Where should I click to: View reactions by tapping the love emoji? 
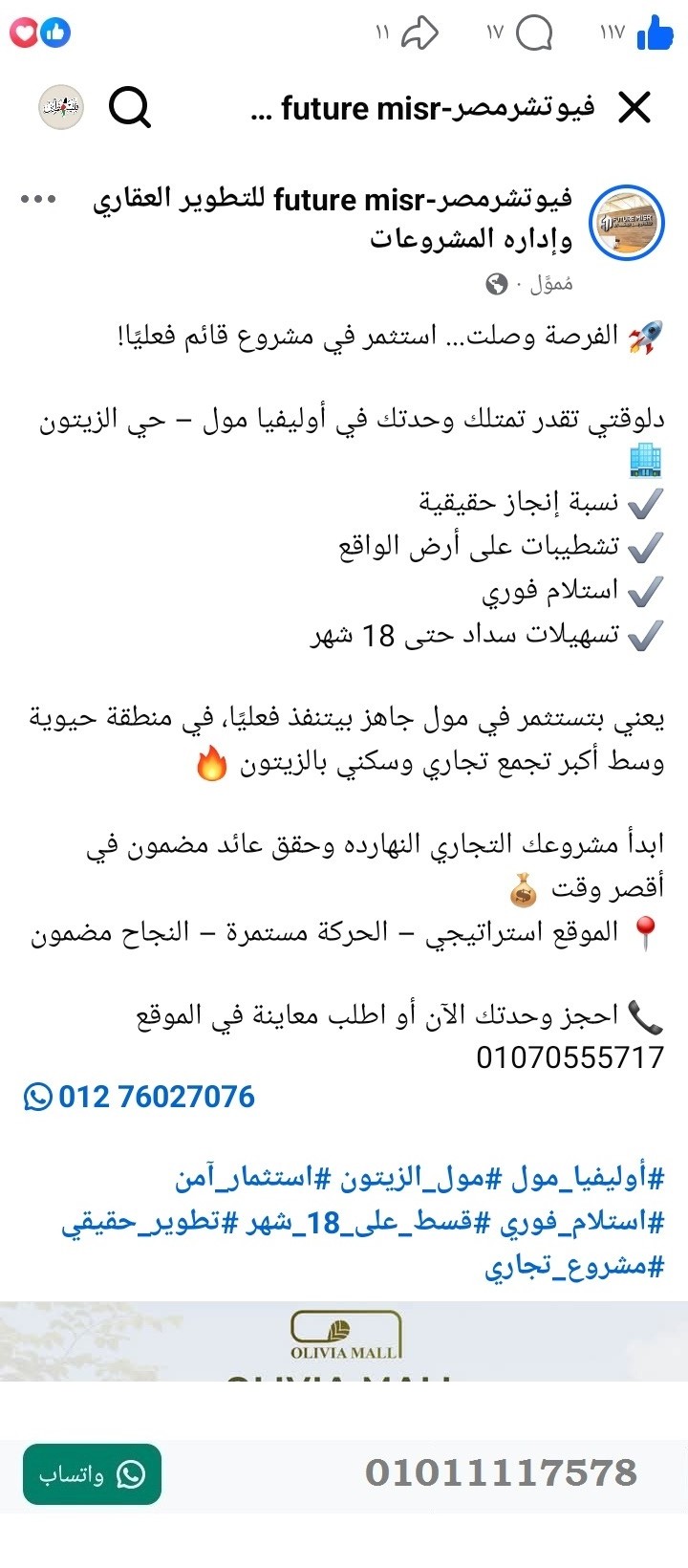coord(25,33)
